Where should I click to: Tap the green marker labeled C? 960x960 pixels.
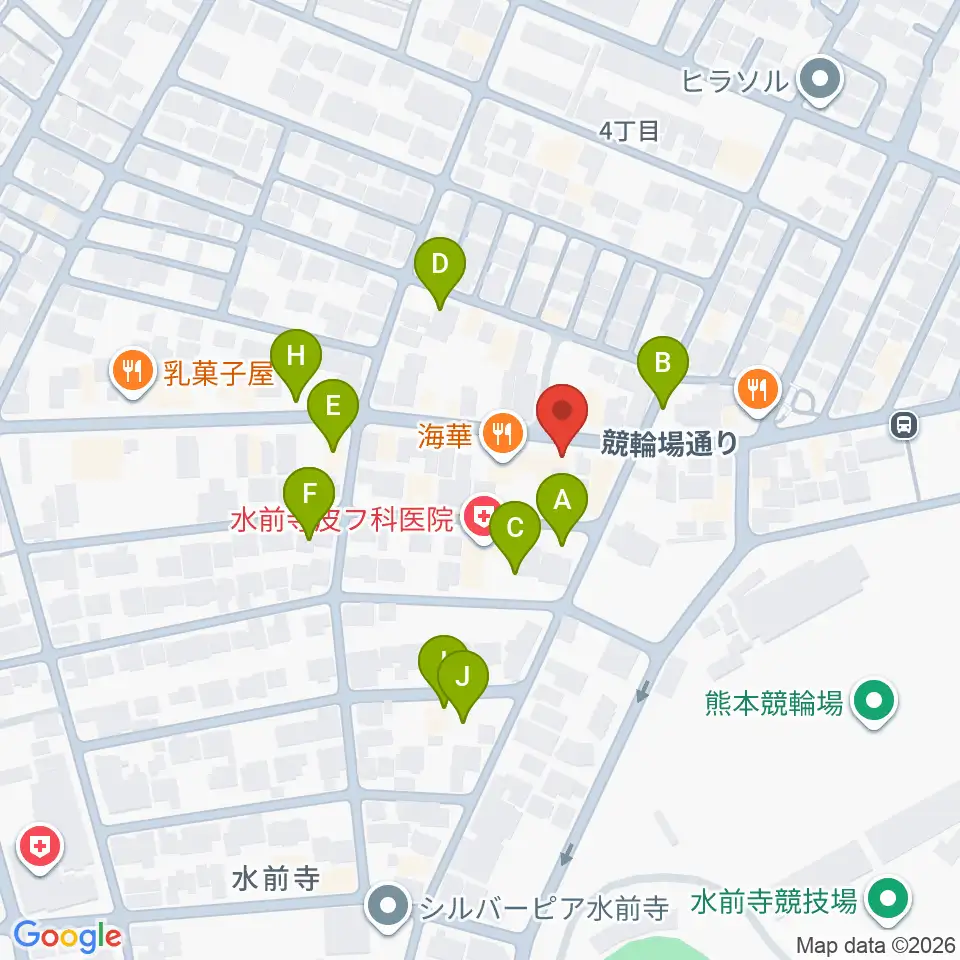(x=515, y=536)
